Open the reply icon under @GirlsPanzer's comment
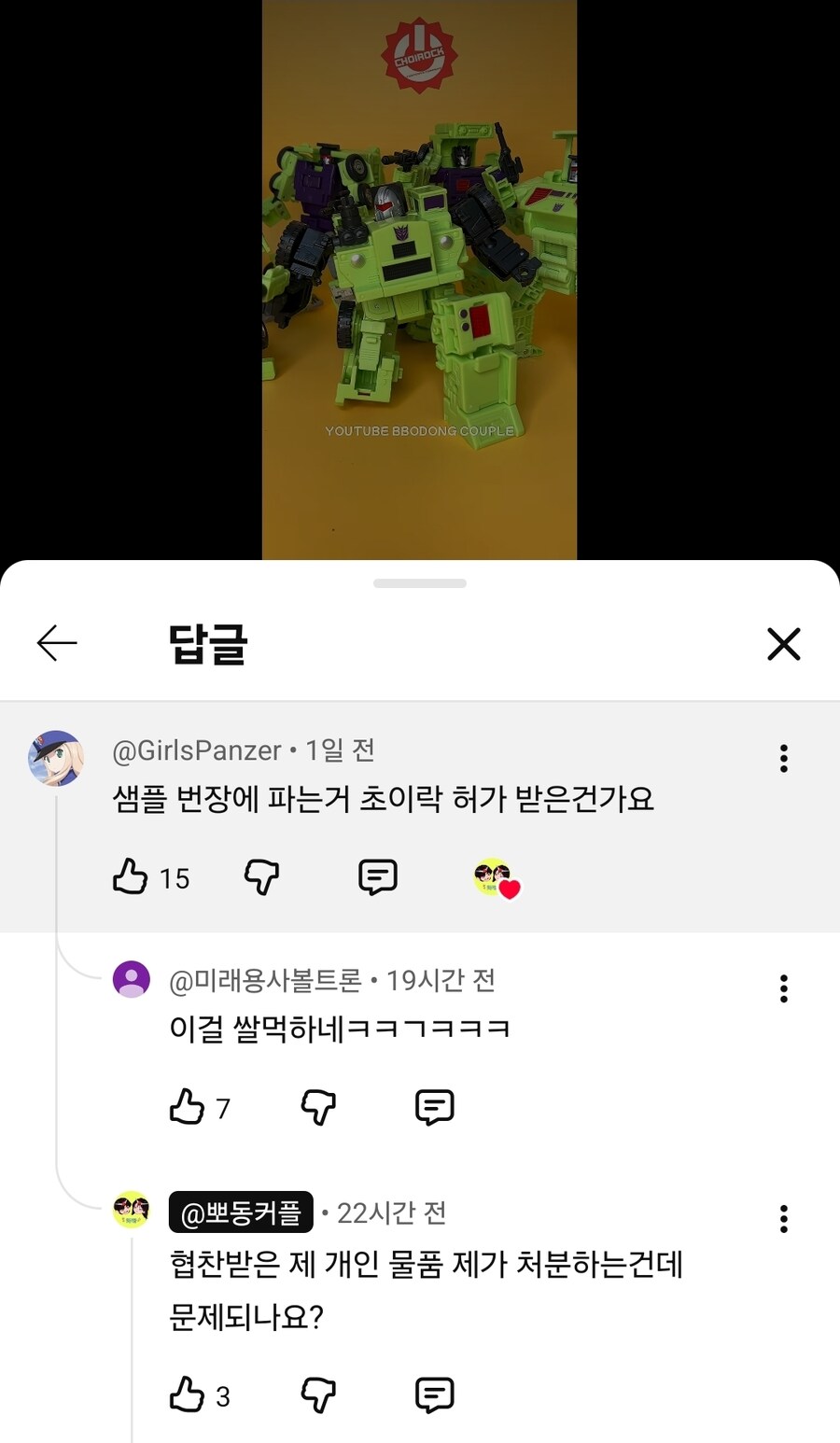The image size is (840, 1443). click(377, 877)
